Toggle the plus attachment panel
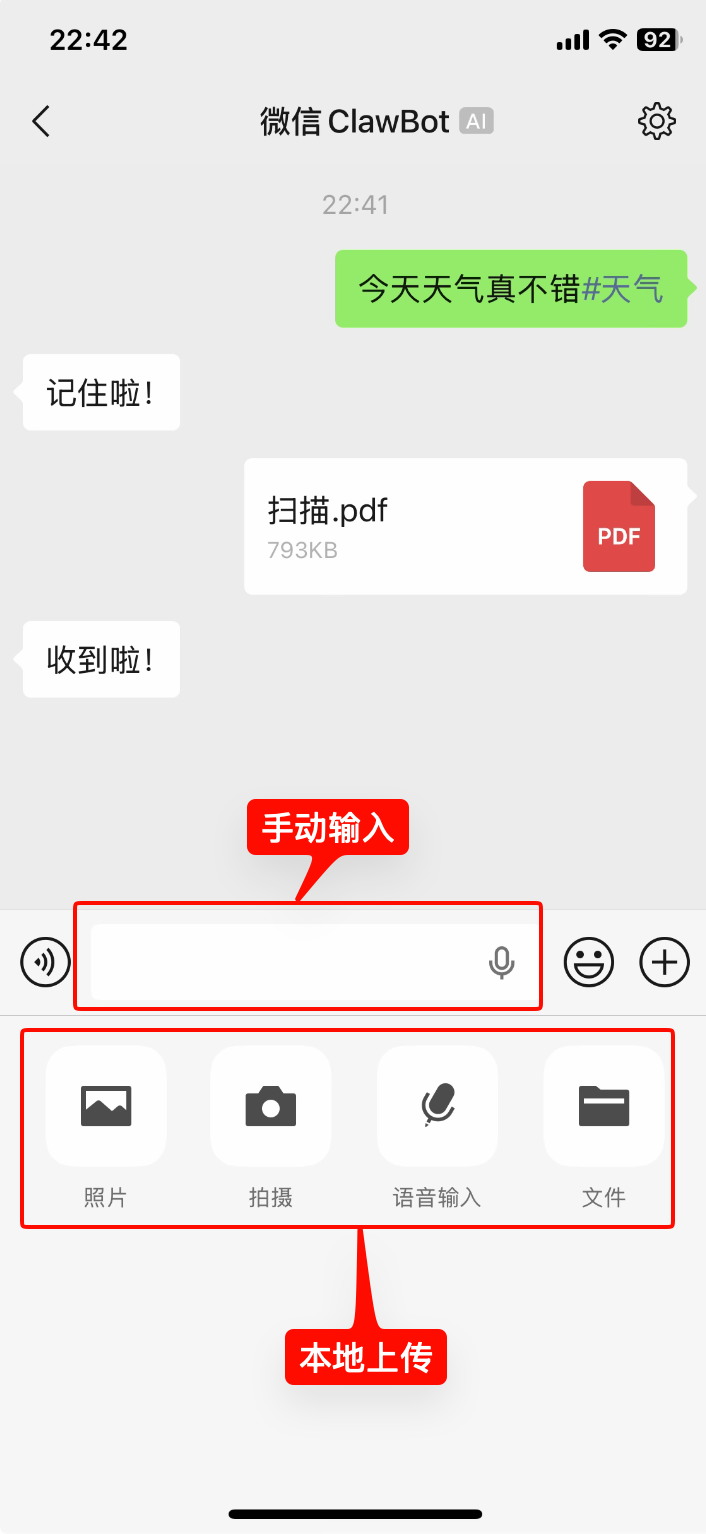The width and height of the screenshot is (706, 1534). point(665,963)
